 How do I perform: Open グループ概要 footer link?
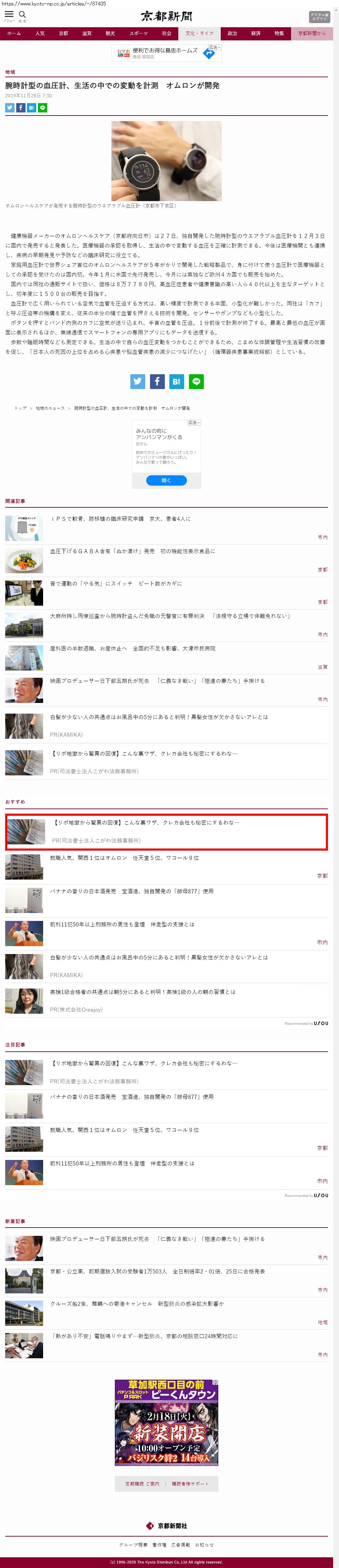click(x=133, y=1545)
